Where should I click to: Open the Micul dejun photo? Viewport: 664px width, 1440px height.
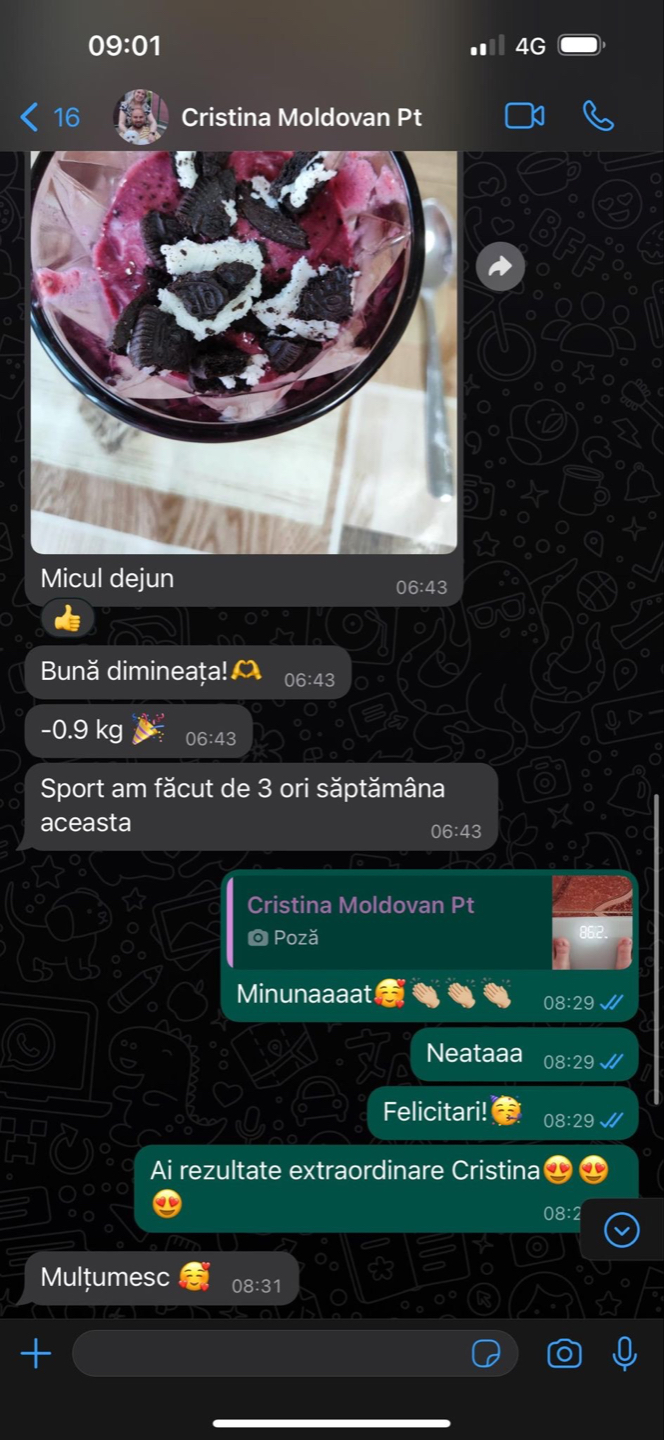click(x=244, y=350)
